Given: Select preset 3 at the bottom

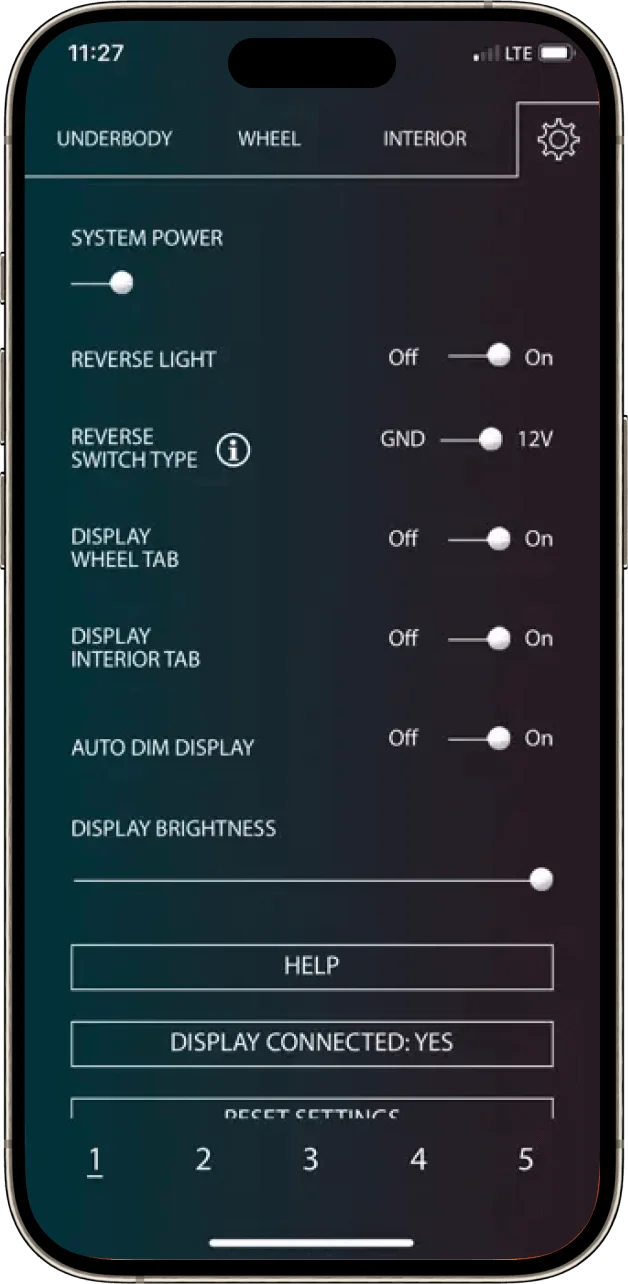Looking at the screenshot, I should coord(311,1160).
